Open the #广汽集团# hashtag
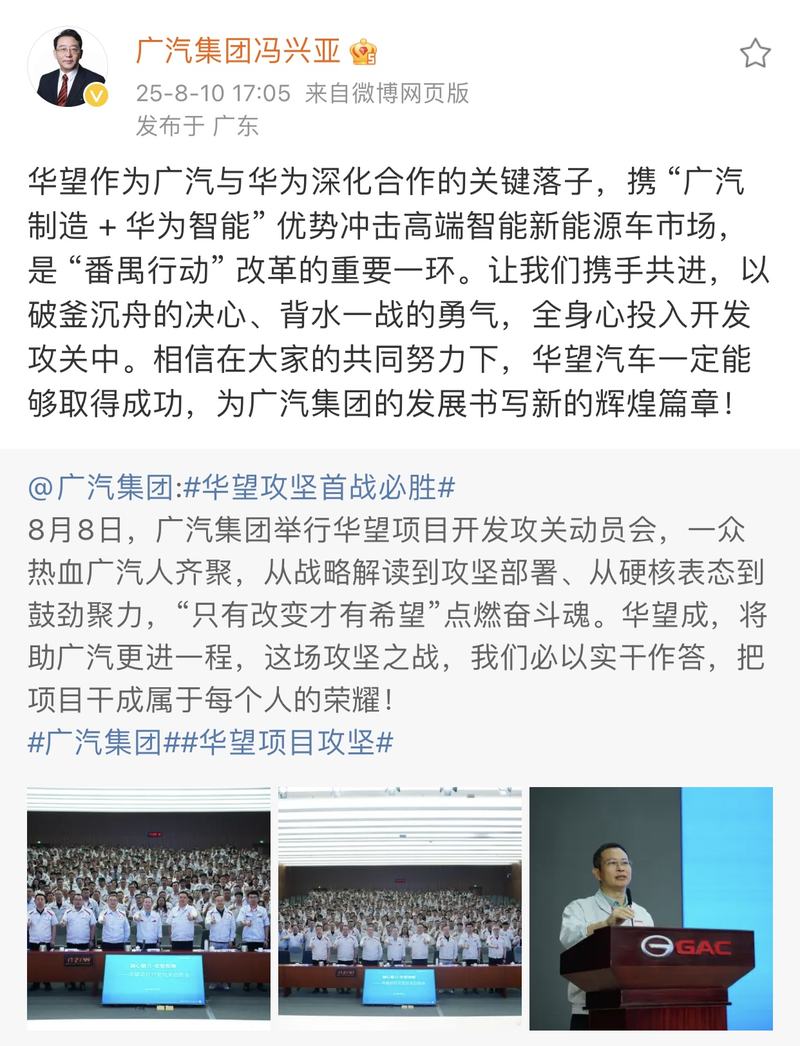800x1046 pixels. 108,743
